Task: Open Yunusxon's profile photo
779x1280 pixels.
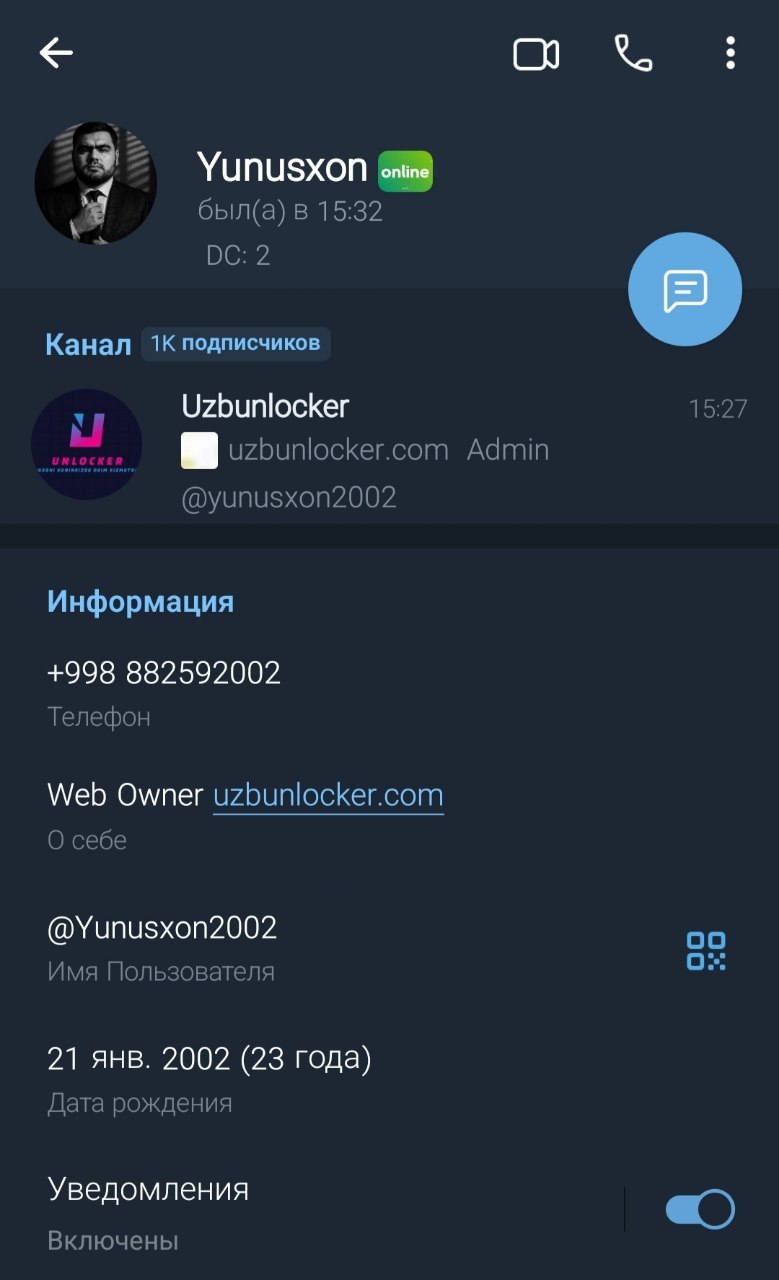Action: click(96, 183)
